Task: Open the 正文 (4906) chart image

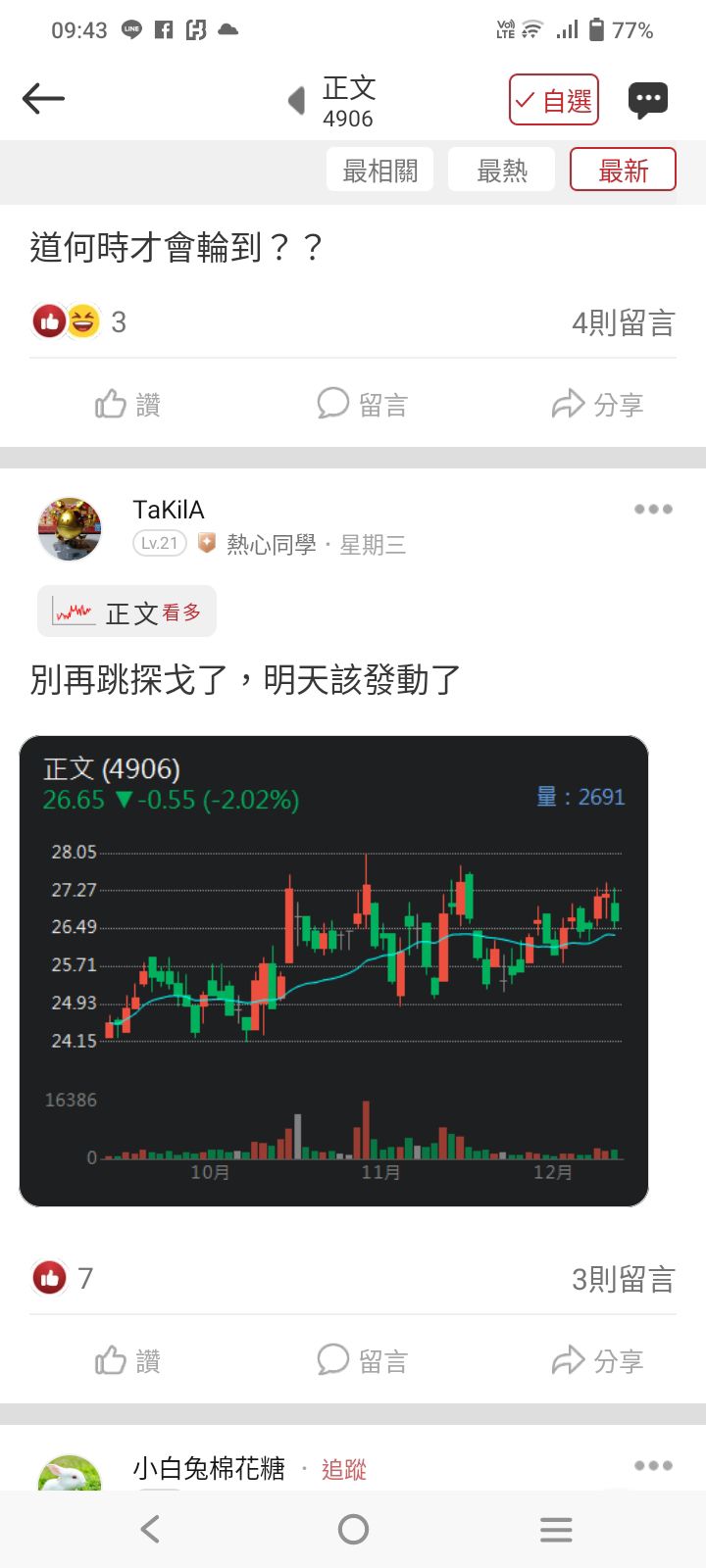Action: pyautogui.click(x=333, y=970)
